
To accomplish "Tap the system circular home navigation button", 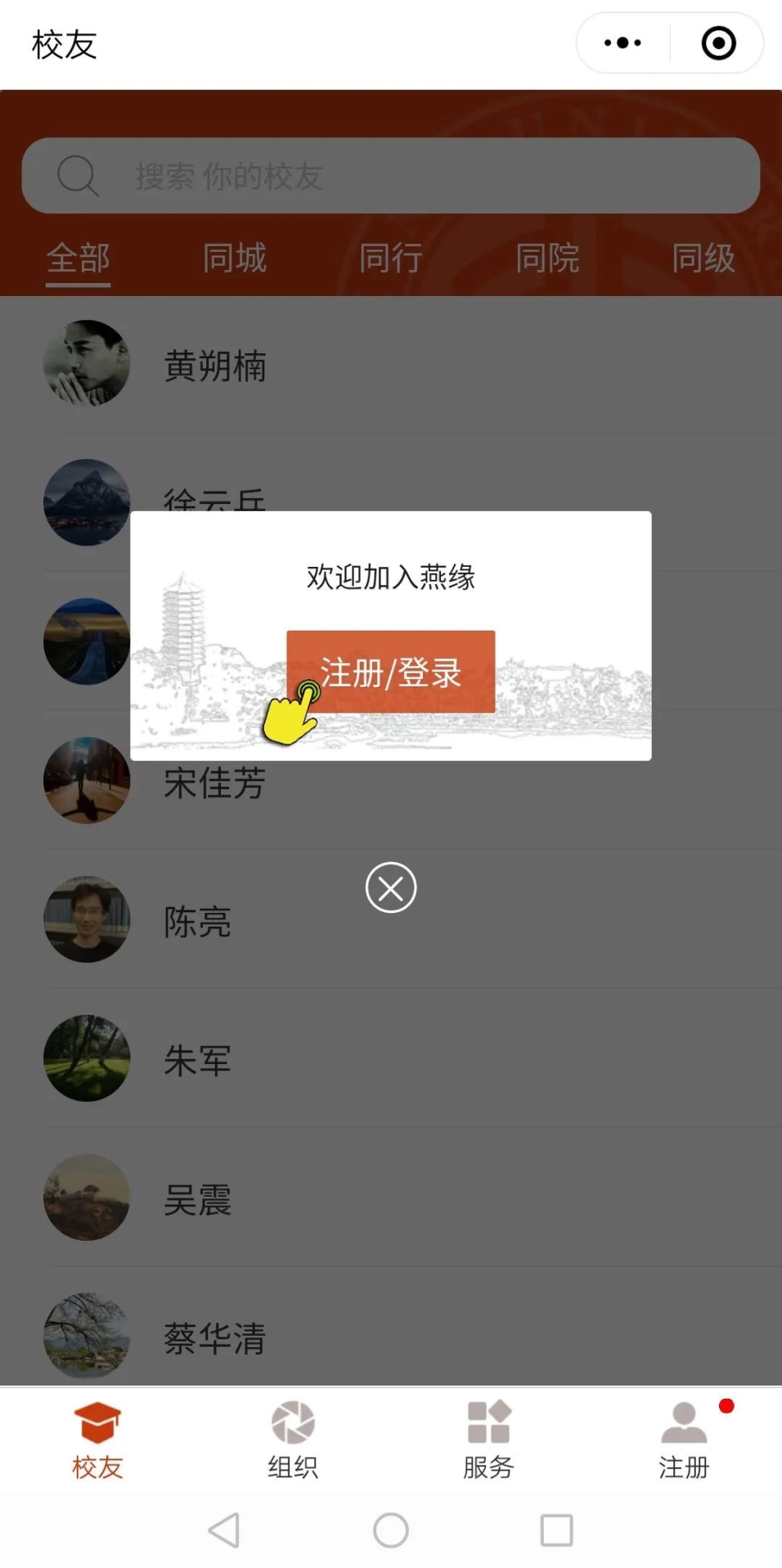I will 391,1528.
